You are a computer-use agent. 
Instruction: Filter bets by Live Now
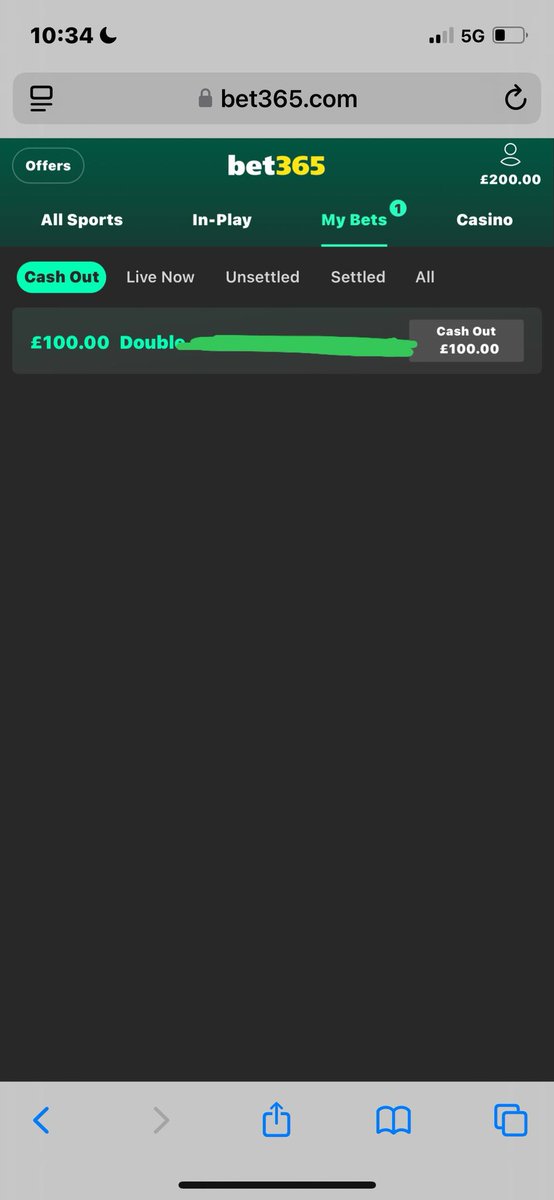(x=160, y=277)
